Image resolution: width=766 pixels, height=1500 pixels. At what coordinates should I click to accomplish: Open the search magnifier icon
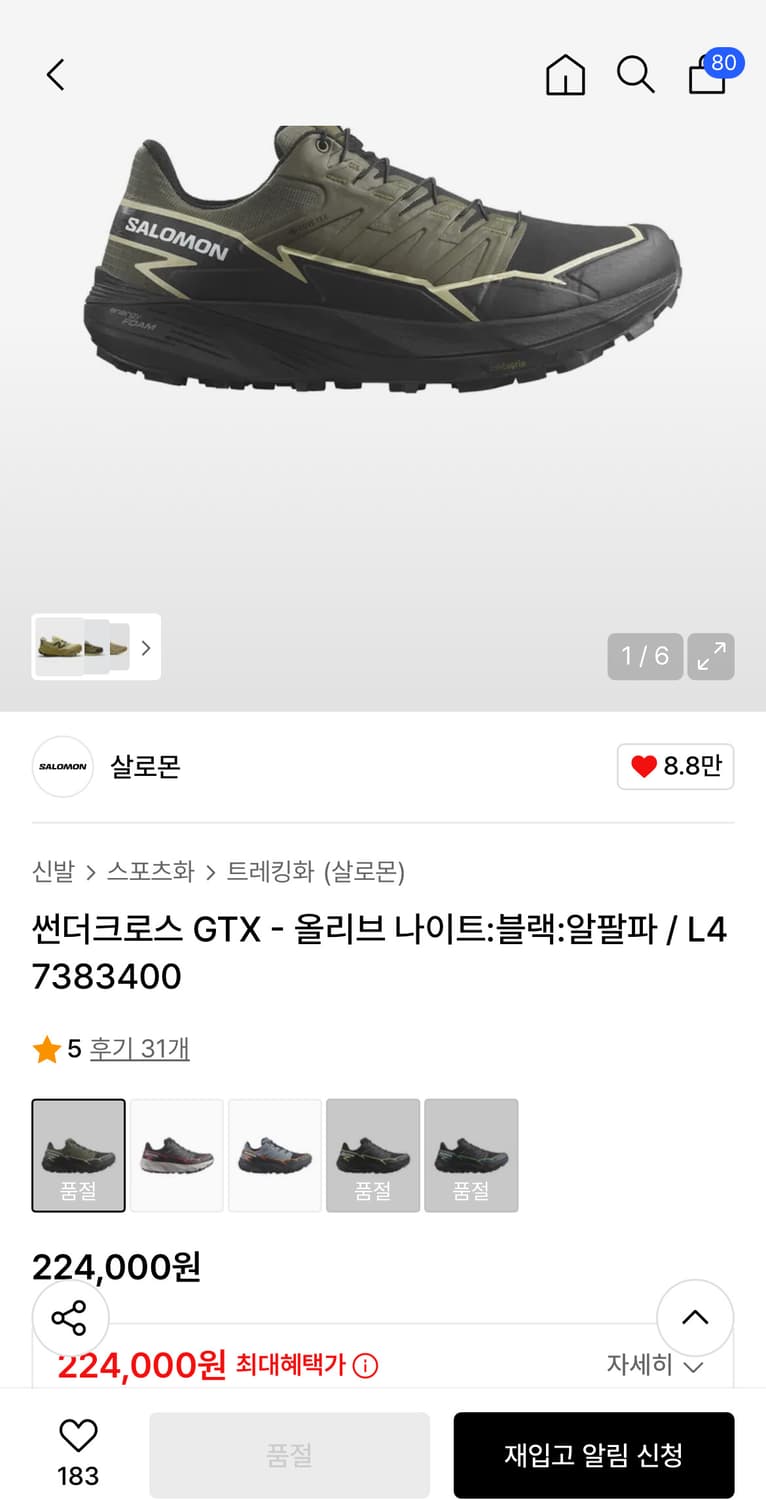tap(635, 75)
